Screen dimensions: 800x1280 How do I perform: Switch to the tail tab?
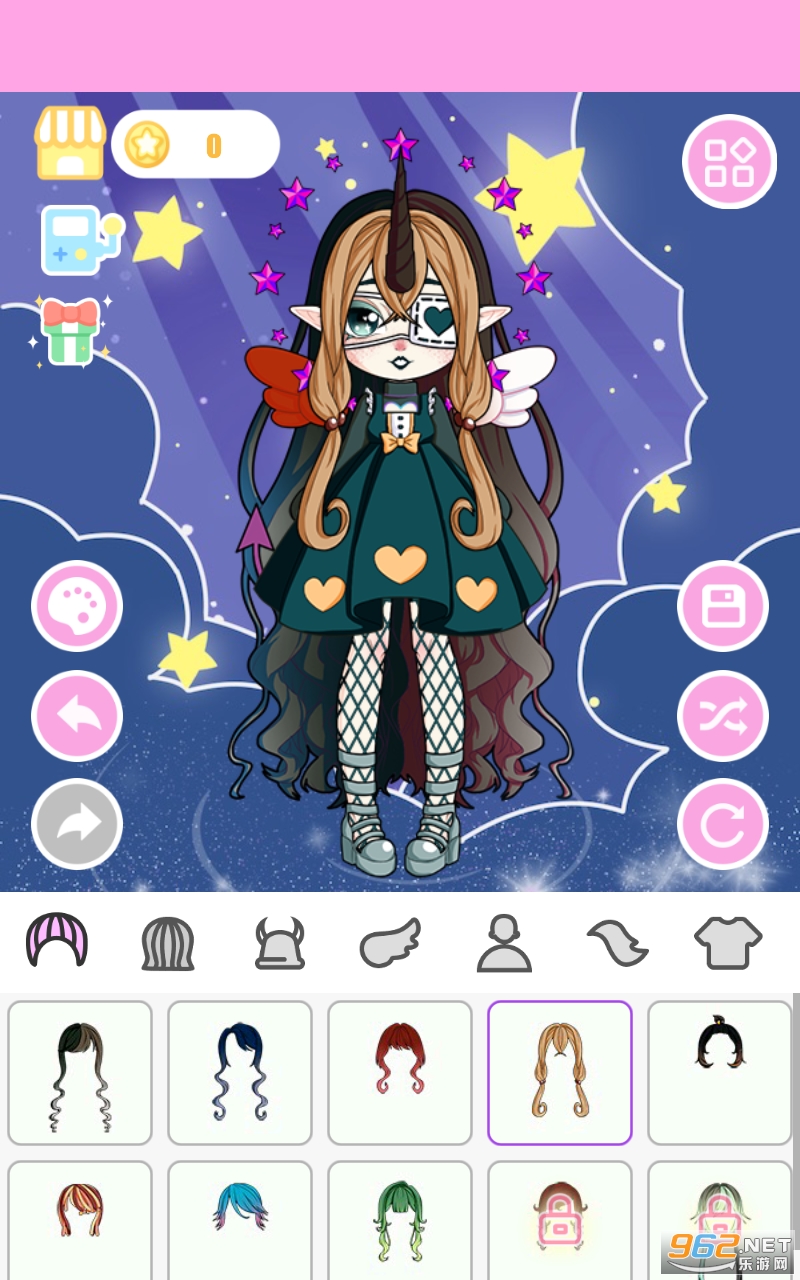point(617,943)
